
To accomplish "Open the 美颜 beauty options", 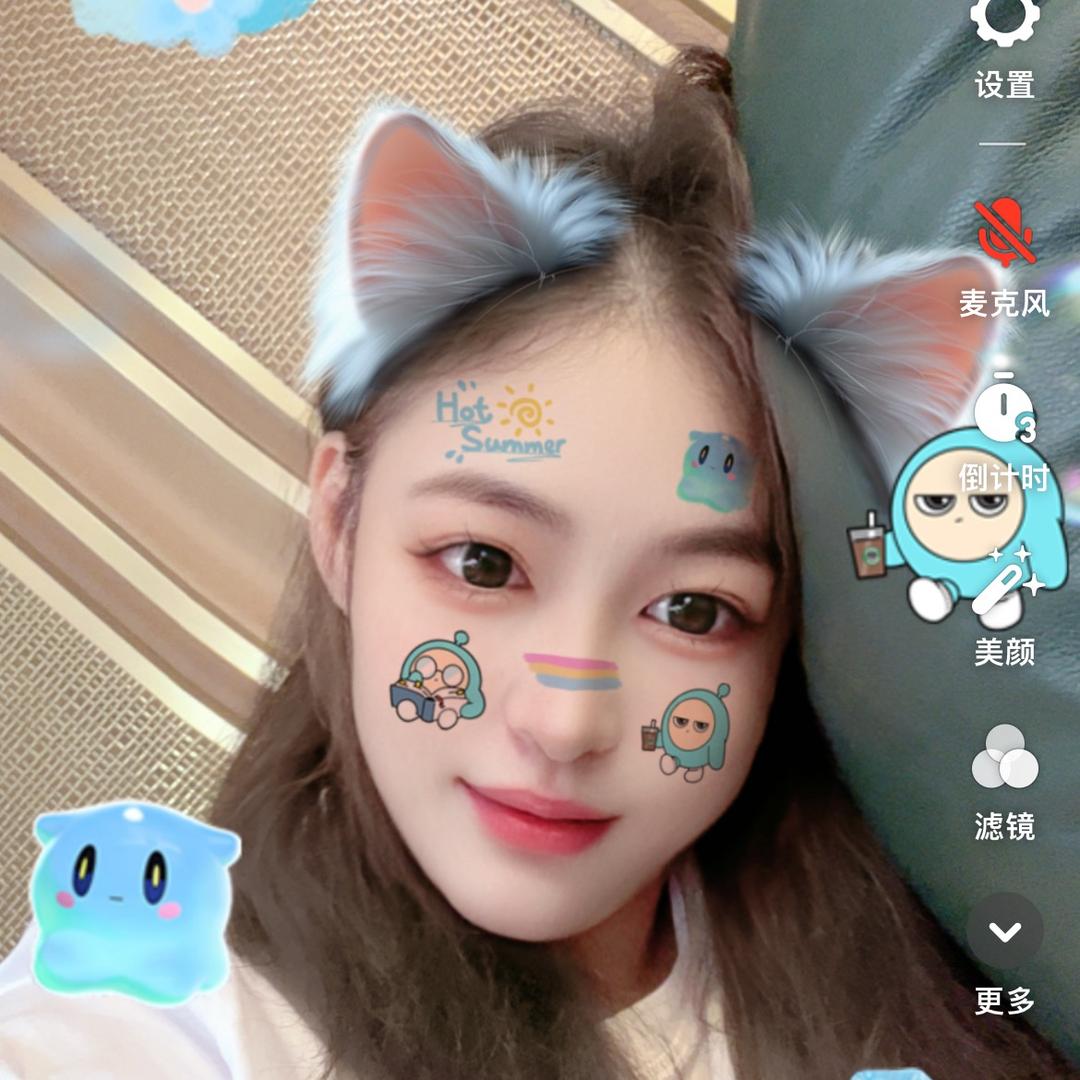I will click(x=1004, y=585).
